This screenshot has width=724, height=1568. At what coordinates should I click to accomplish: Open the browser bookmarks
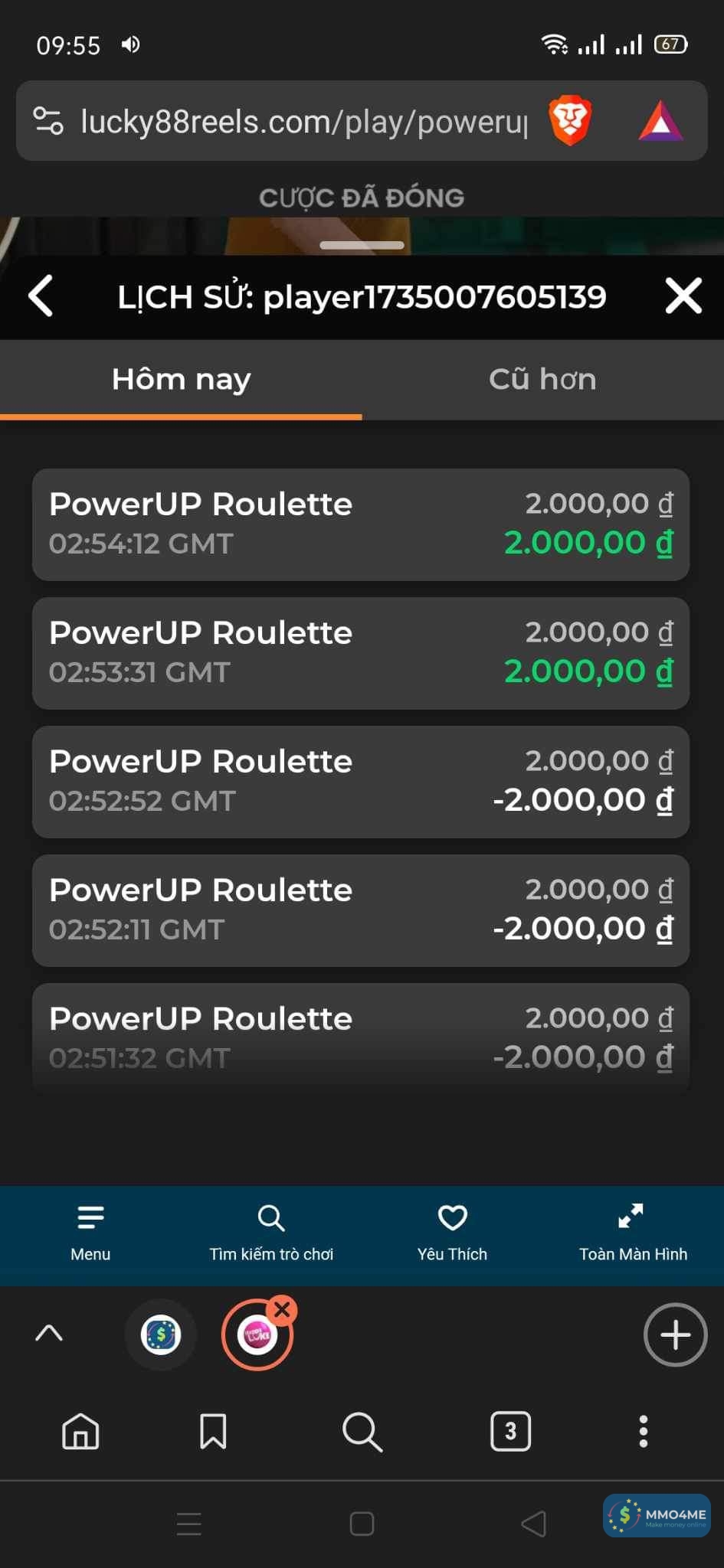(213, 1430)
